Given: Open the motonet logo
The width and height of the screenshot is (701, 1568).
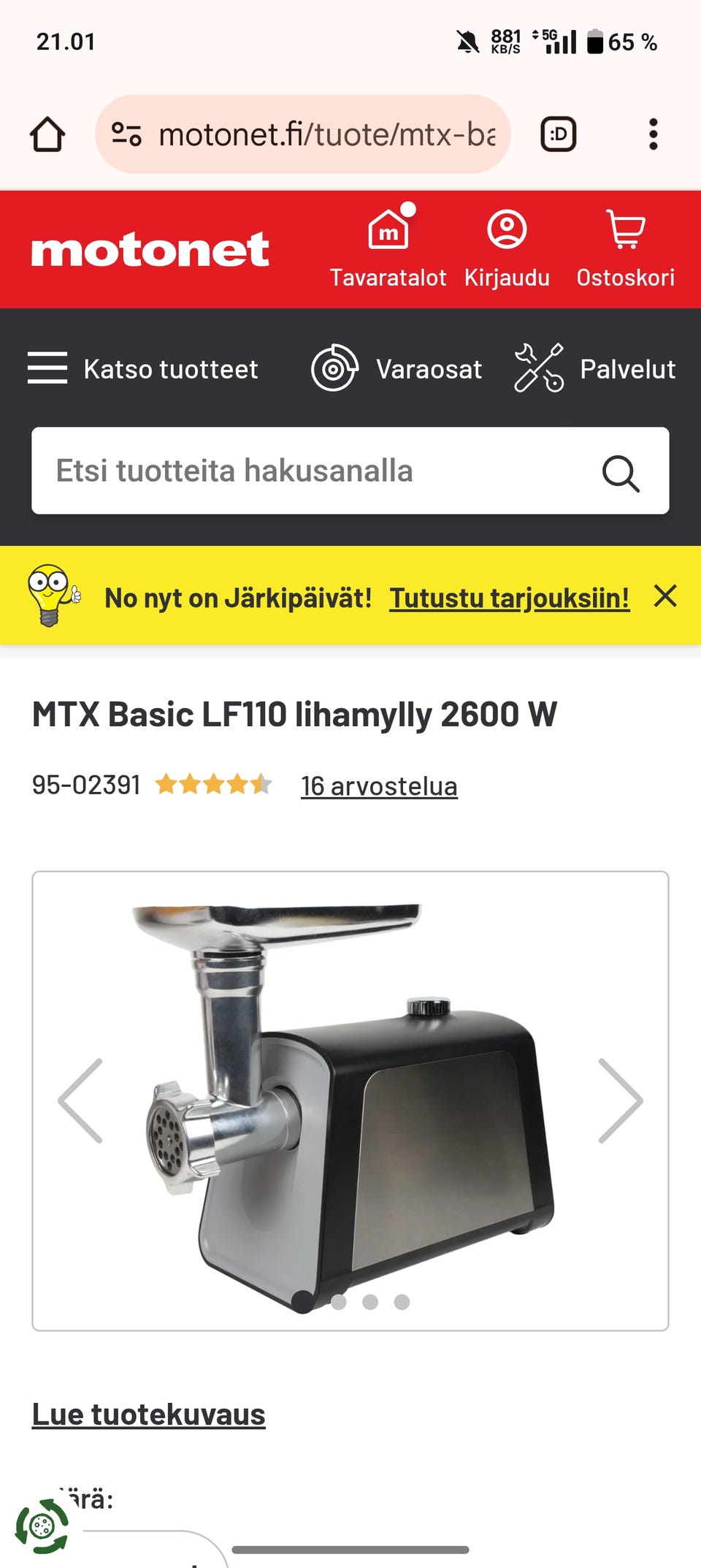Looking at the screenshot, I should pos(151,249).
